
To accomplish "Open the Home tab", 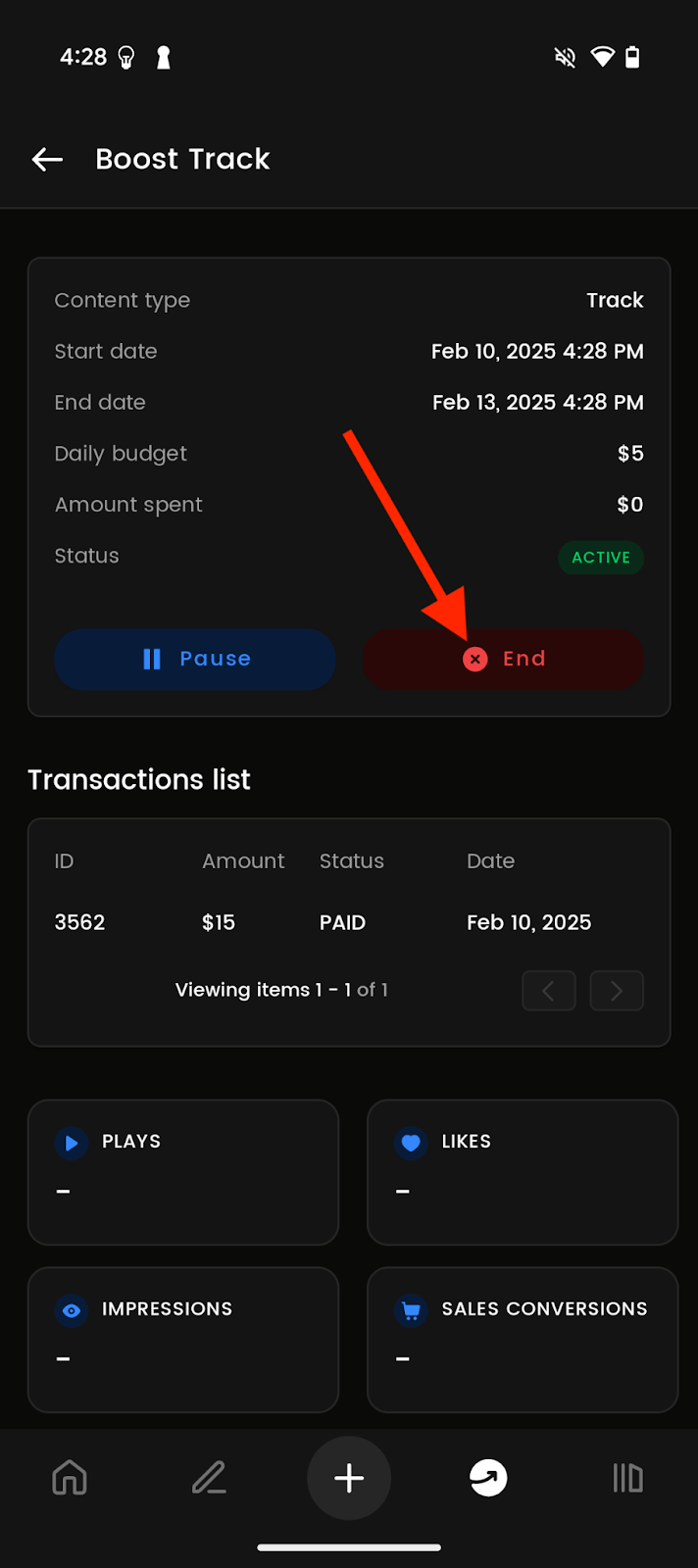I will click(70, 1477).
